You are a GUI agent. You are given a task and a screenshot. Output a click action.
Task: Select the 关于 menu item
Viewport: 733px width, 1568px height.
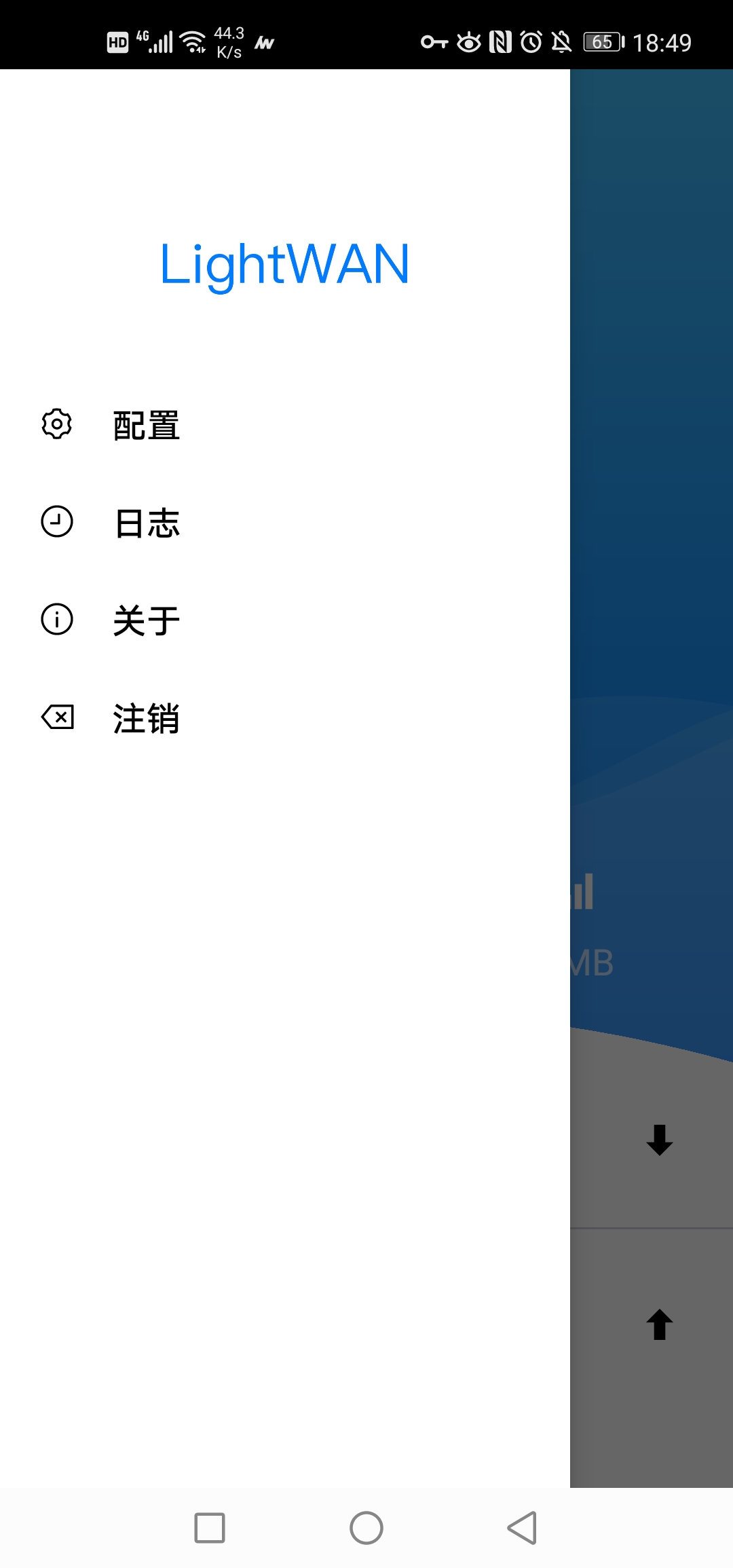(146, 620)
